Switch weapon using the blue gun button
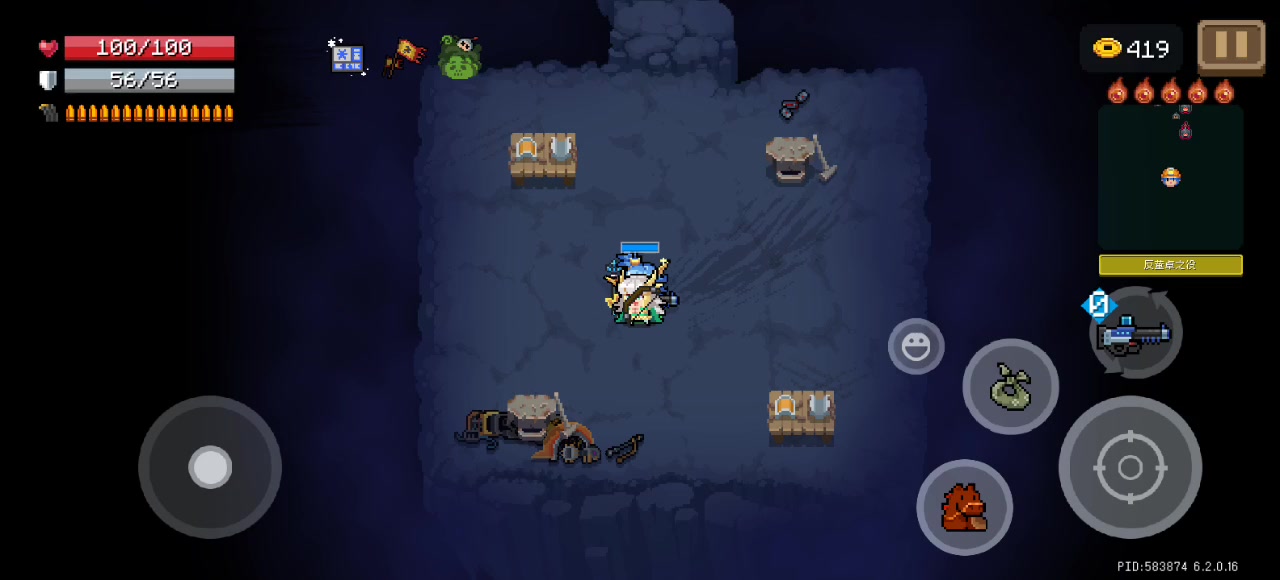This screenshot has width=1280, height=580. point(1137,334)
